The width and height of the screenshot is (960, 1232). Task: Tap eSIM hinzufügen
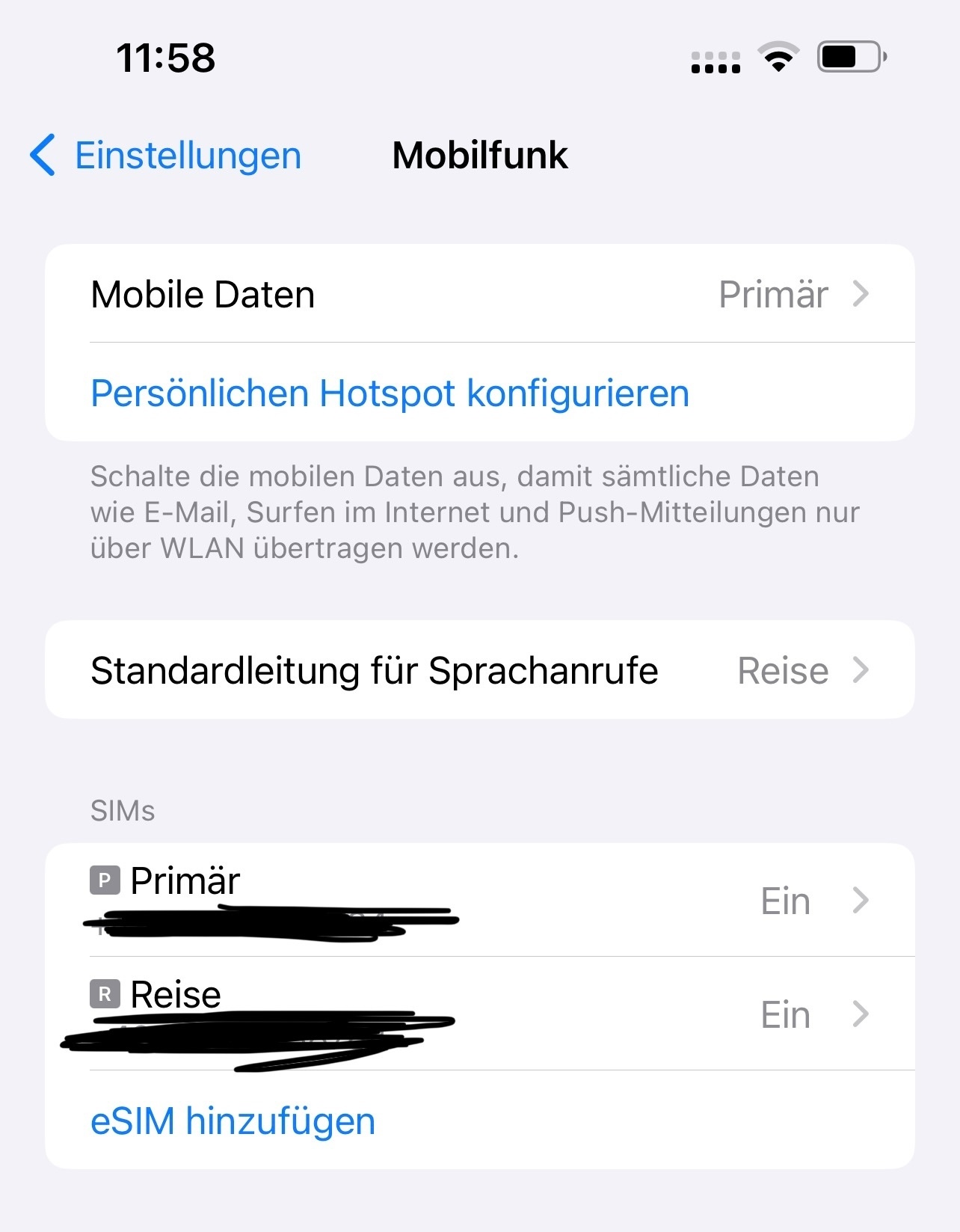(233, 1121)
